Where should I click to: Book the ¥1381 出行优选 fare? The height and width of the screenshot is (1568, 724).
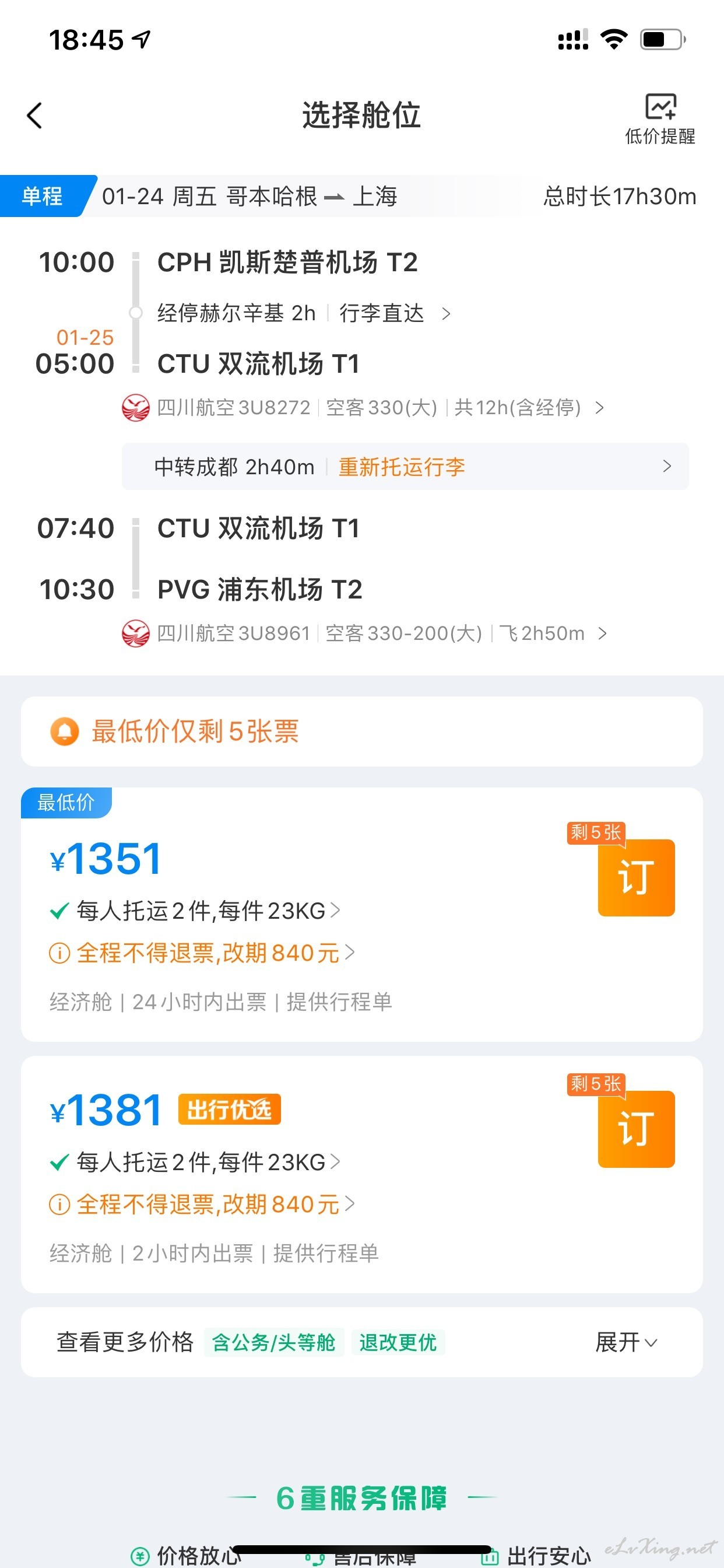(x=637, y=1129)
